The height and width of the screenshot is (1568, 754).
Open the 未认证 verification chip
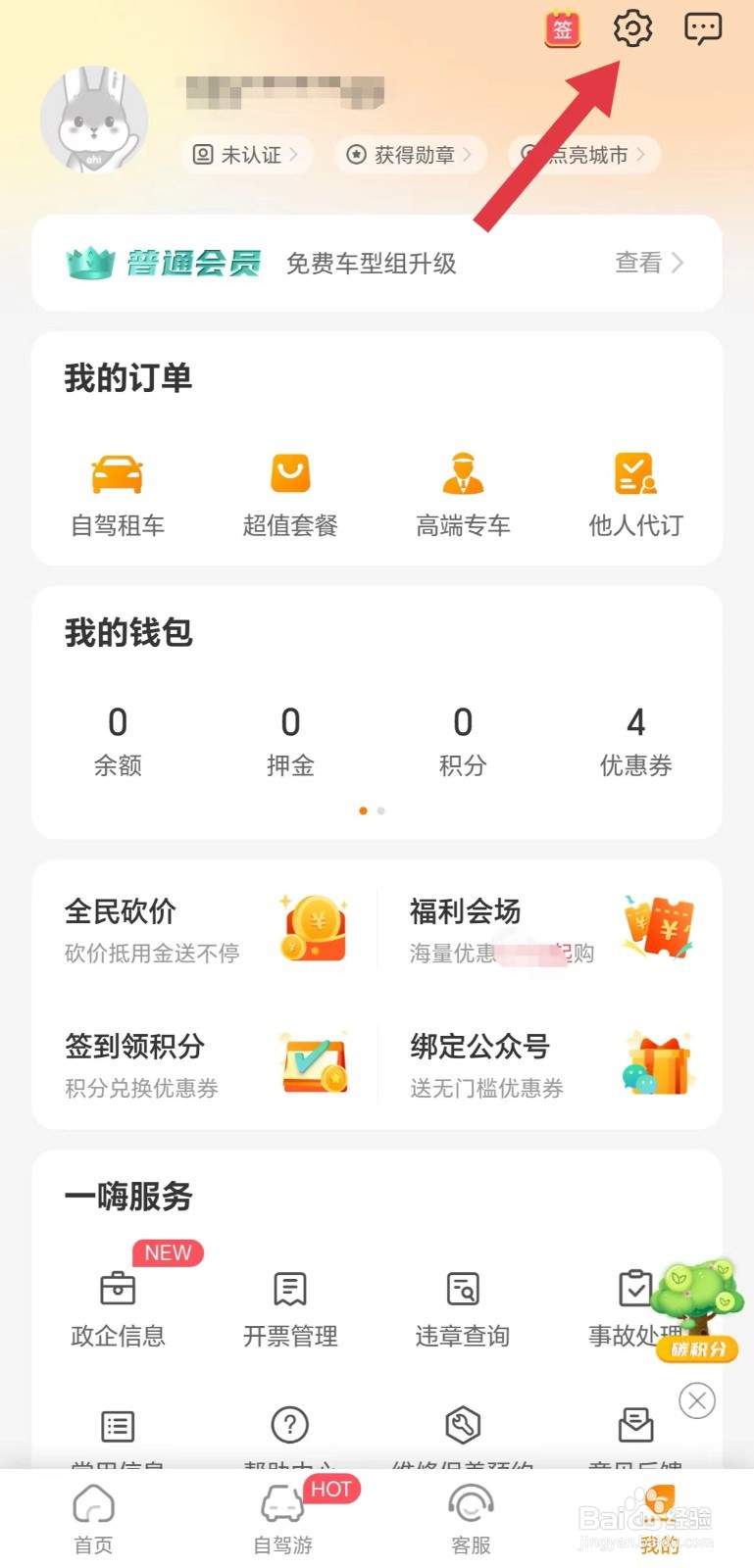pos(245,155)
